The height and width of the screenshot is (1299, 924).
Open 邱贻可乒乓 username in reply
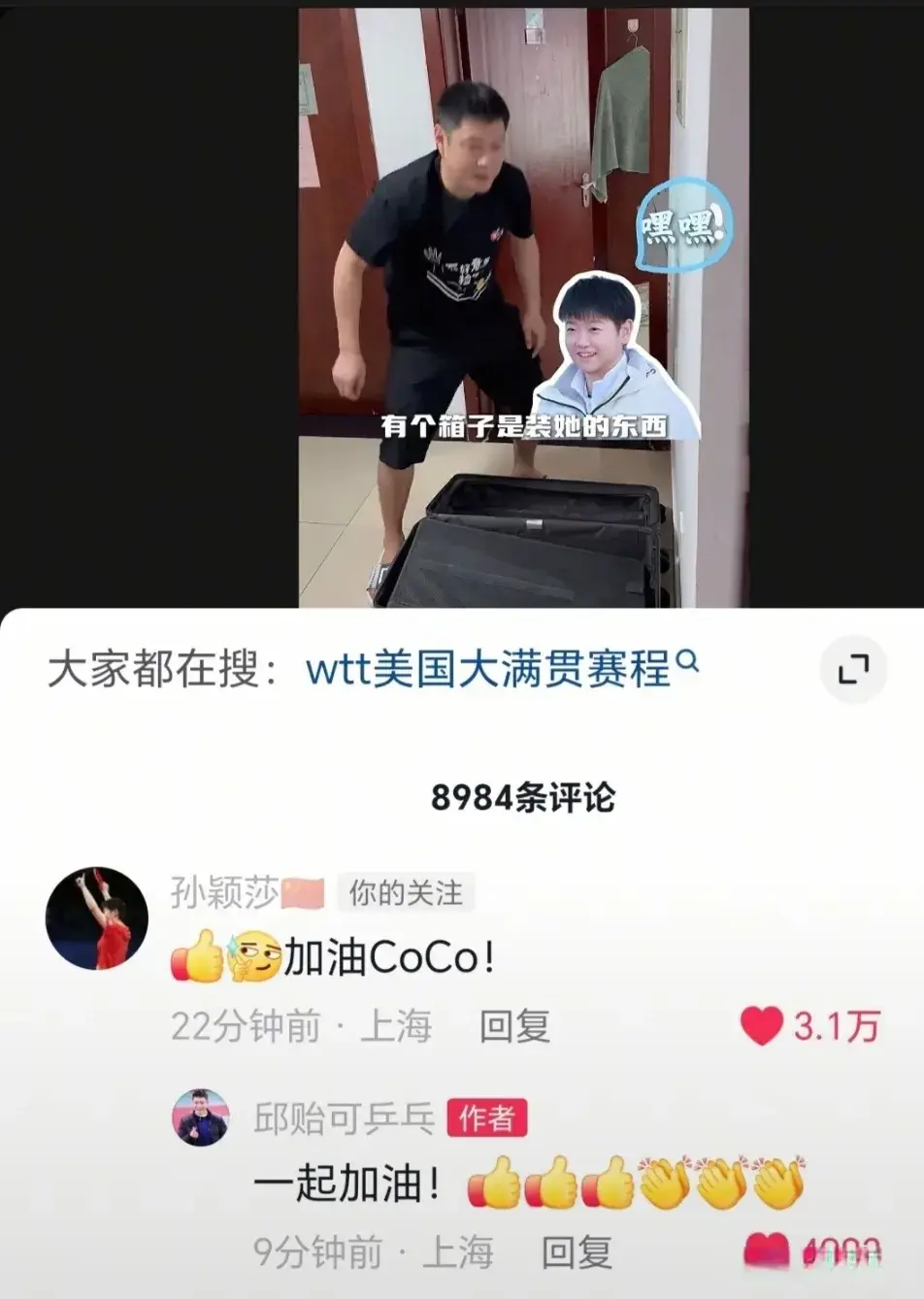click(x=344, y=1118)
